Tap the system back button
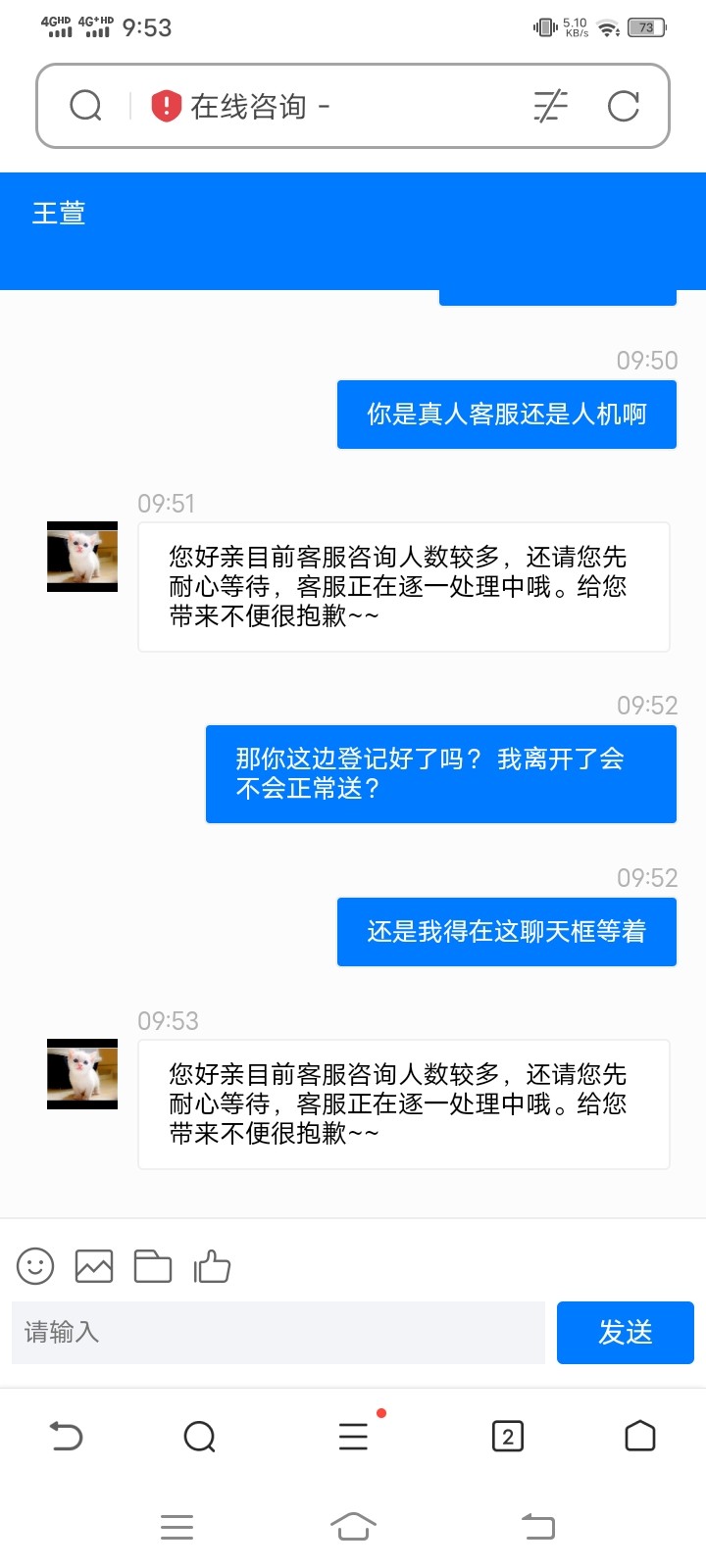This screenshot has height=1568, width=706. 537,1527
